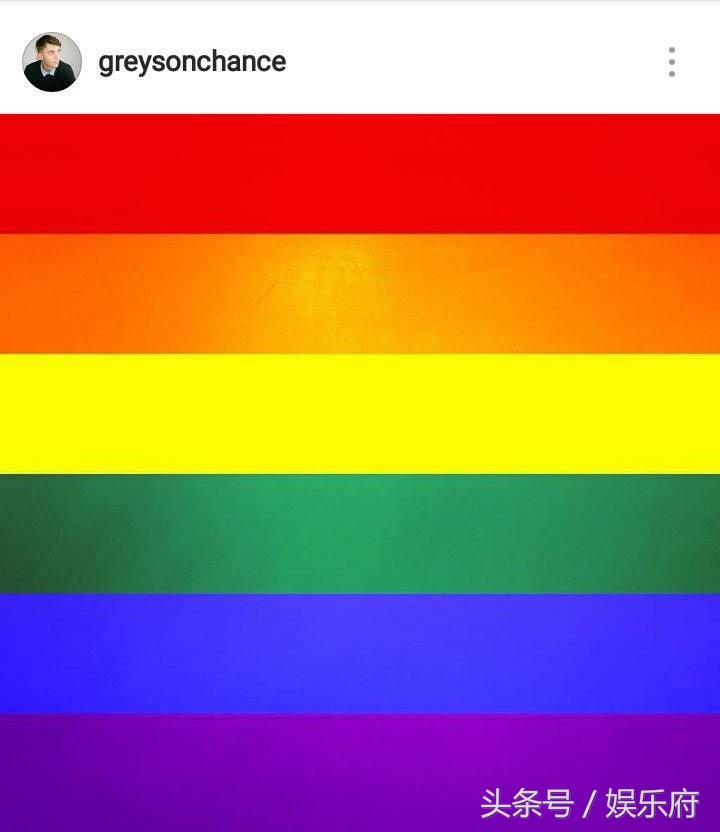Open the post's three-dot overflow menu
The height and width of the screenshot is (832, 720).
(x=671, y=62)
